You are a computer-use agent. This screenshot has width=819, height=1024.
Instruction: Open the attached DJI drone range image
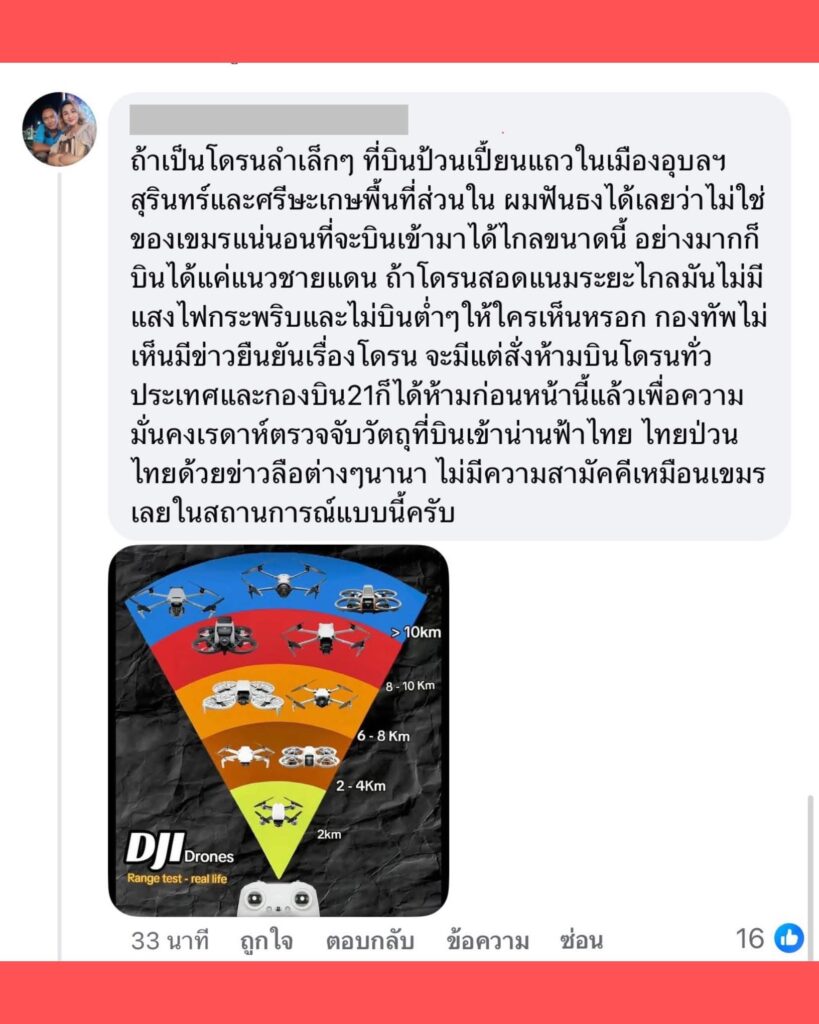[278, 730]
